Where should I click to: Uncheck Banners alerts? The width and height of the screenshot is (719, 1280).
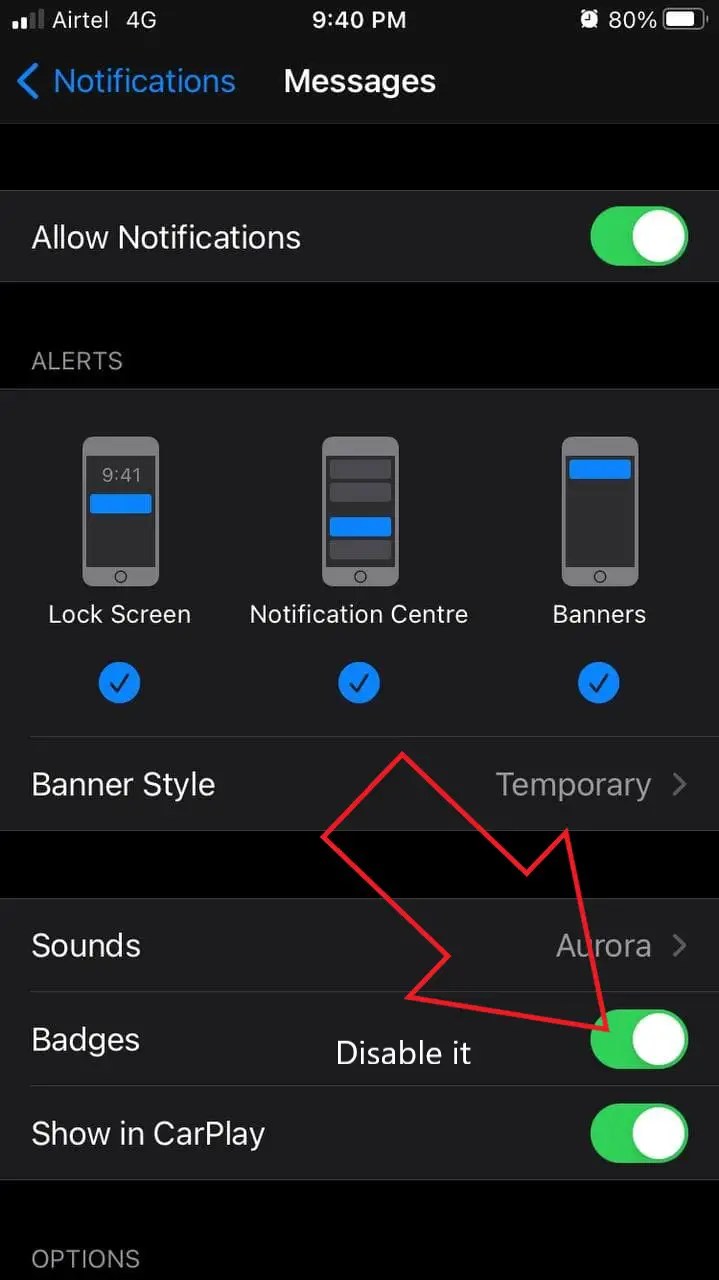click(599, 684)
